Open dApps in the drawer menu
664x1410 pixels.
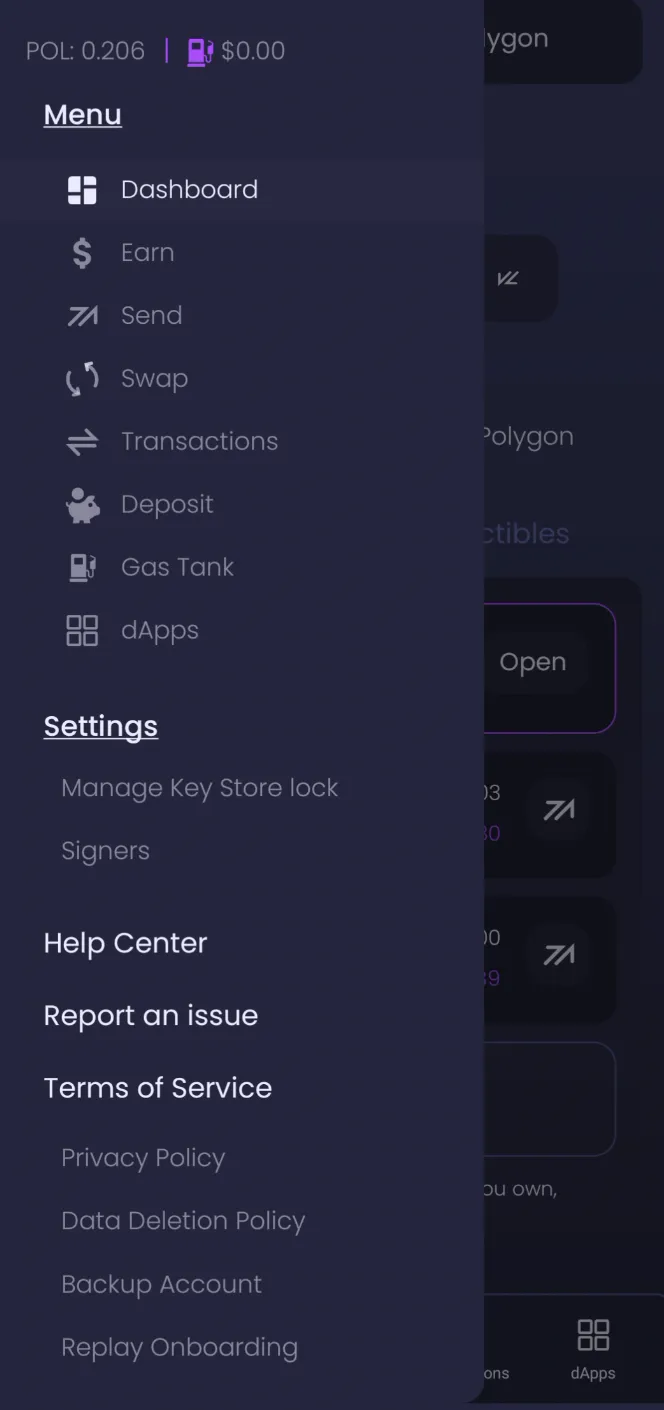click(159, 631)
